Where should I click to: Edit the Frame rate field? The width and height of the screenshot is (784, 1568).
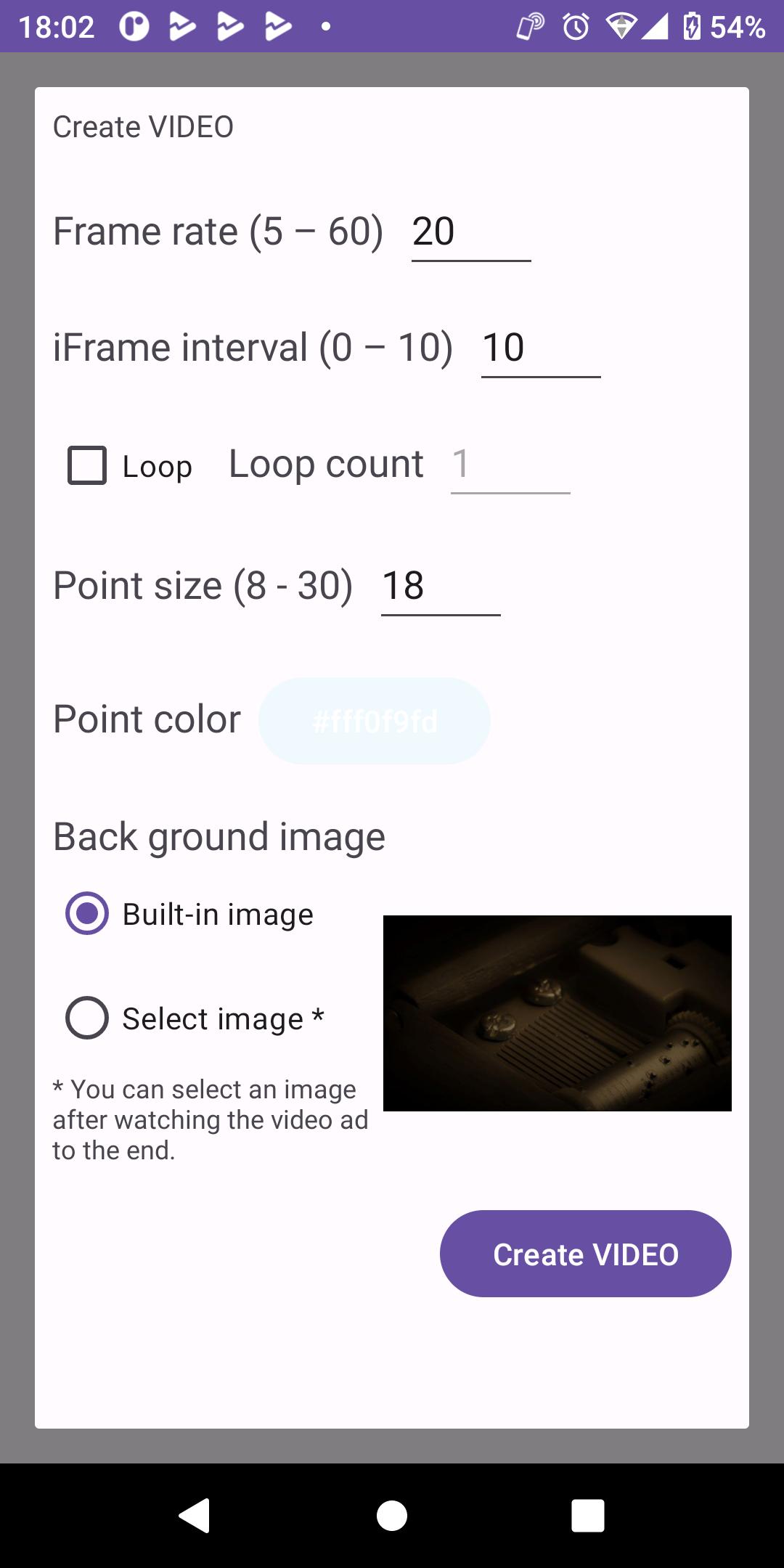point(471,232)
